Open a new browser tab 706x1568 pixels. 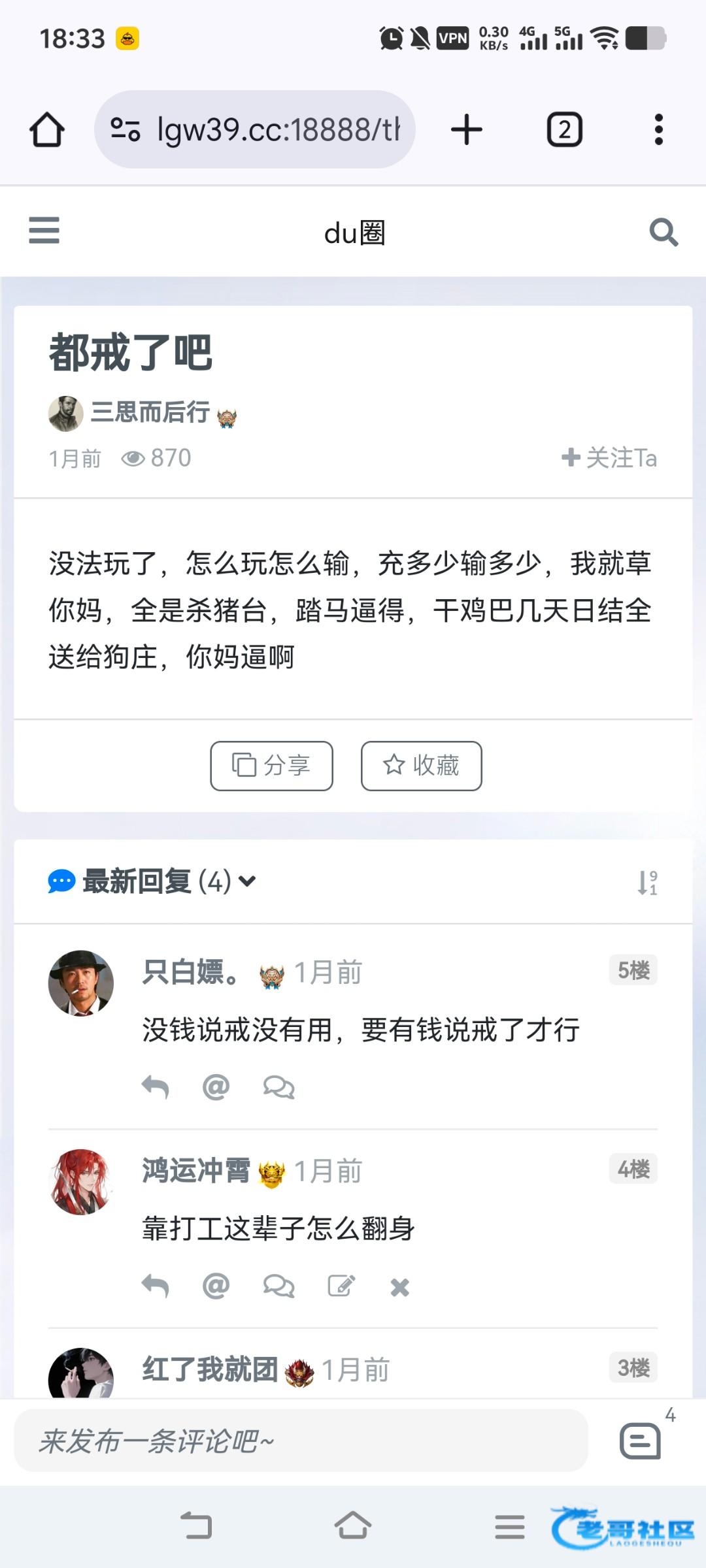coord(467,129)
